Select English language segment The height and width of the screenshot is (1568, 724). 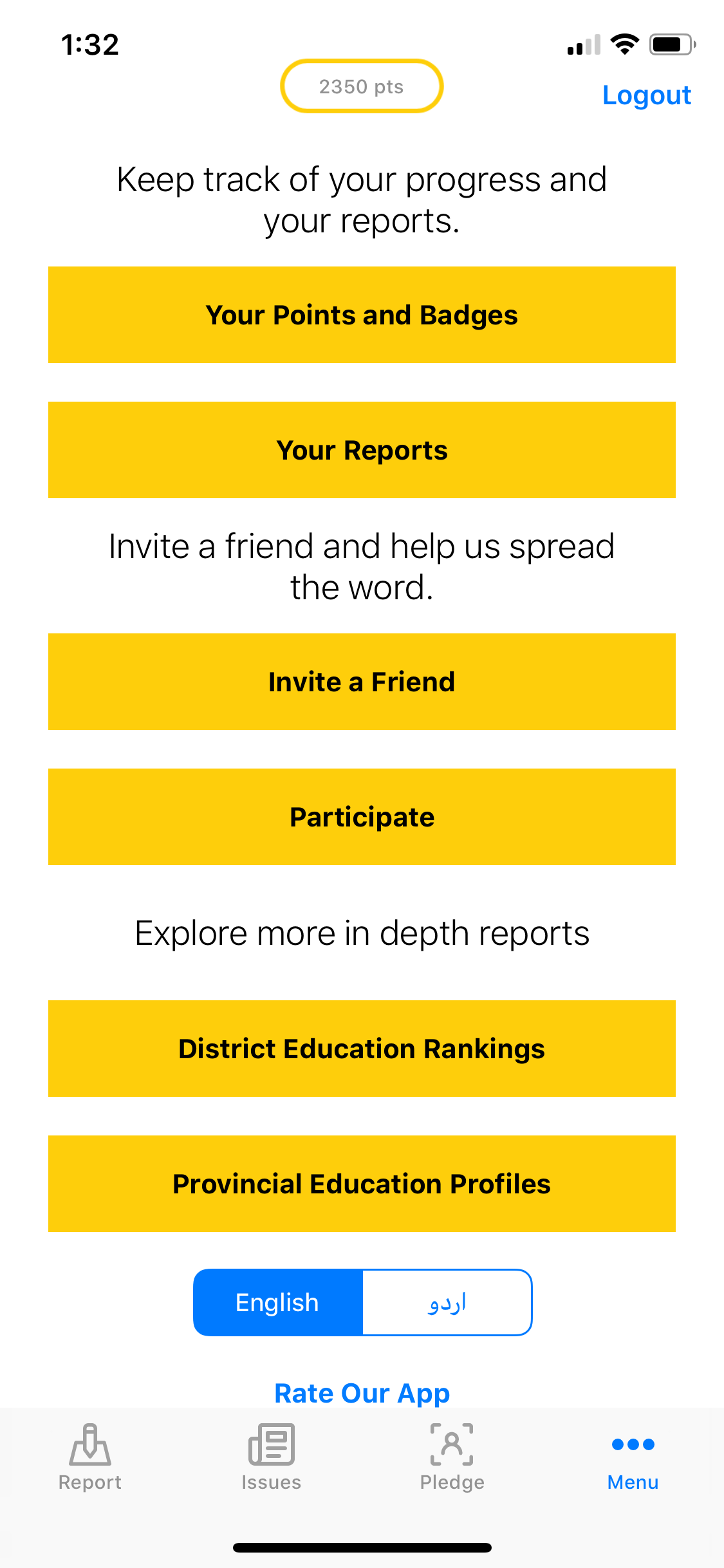(278, 1302)
